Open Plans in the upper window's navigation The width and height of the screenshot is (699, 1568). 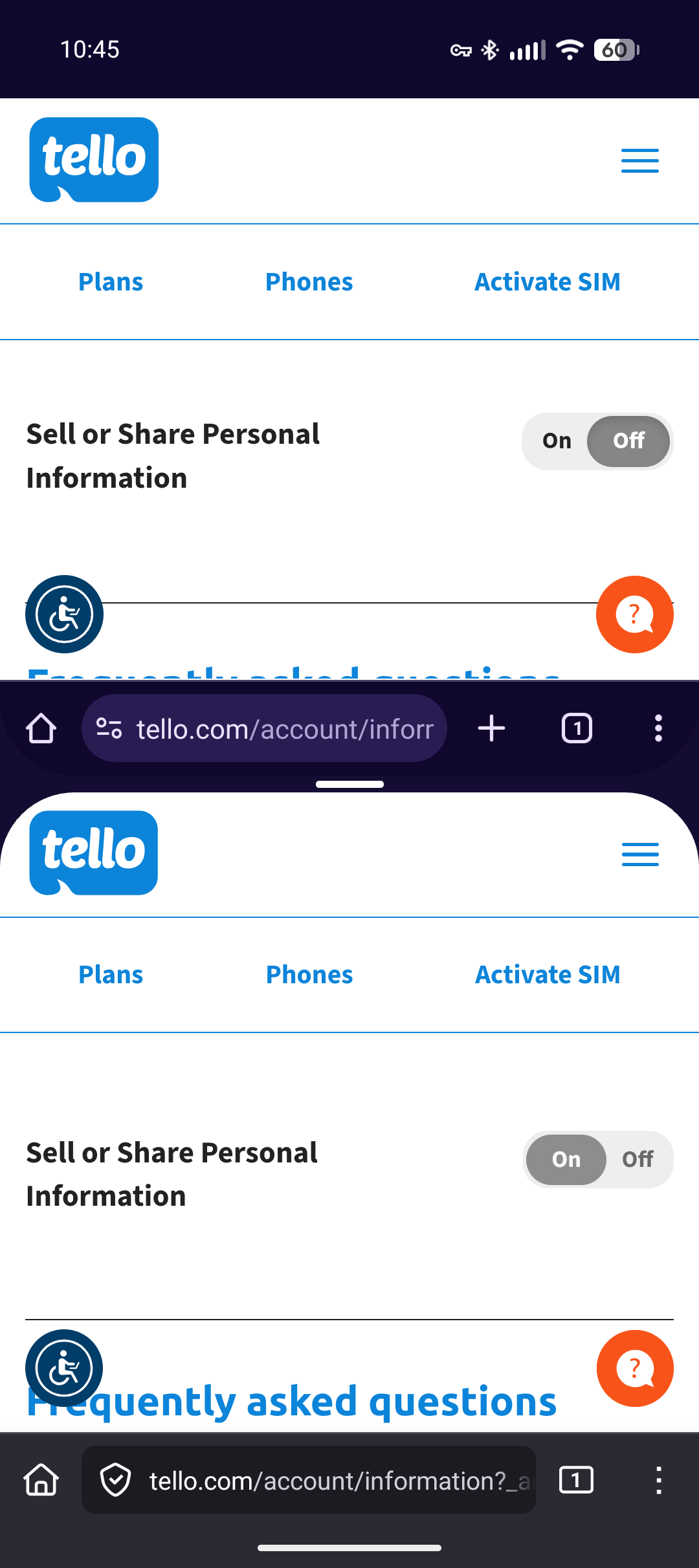coord(111,282)
